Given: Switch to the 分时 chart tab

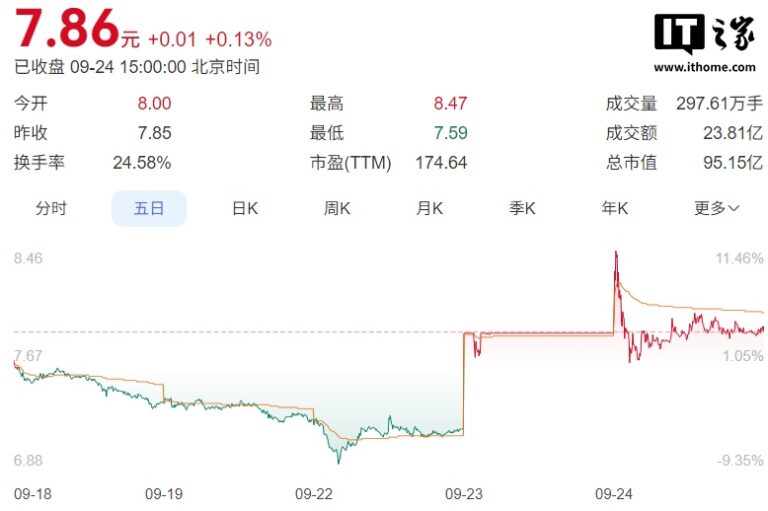Looking at the screenshot, I should point(51,208).
